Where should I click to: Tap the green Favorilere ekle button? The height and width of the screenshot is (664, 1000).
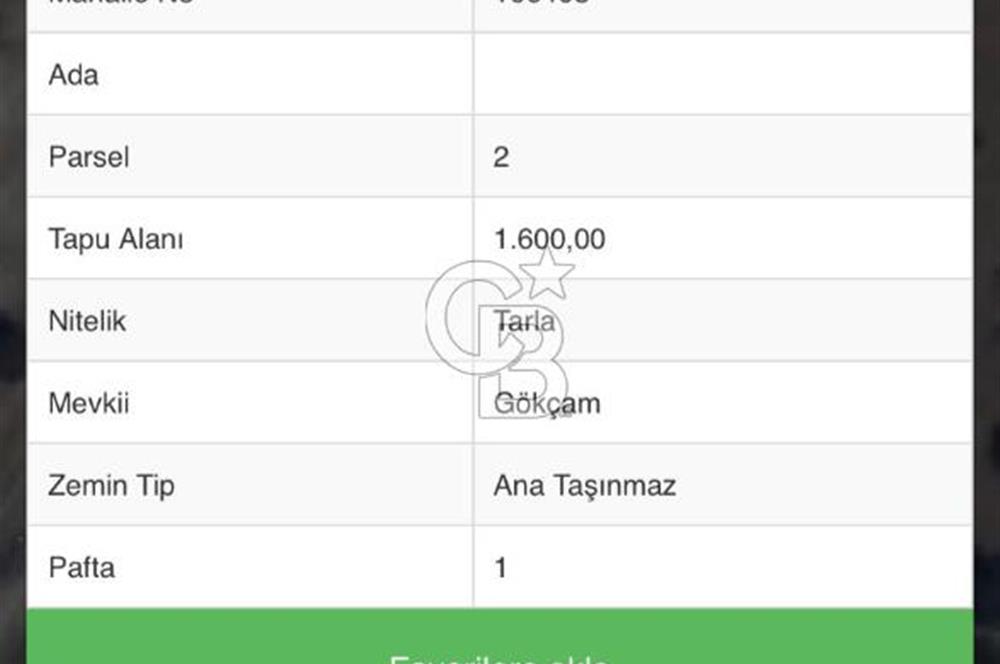(x=499, y=641)
